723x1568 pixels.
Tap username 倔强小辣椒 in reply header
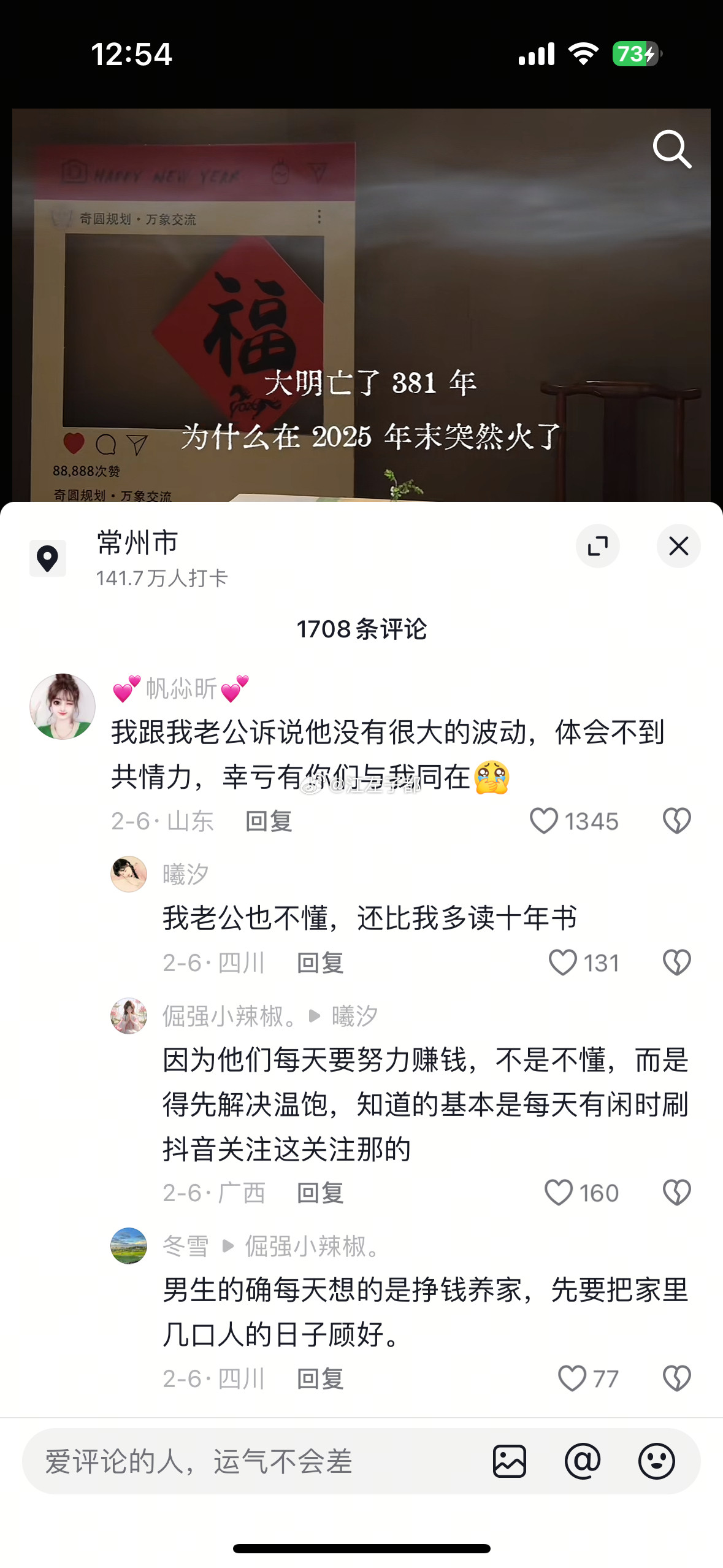click(230, 1015)
